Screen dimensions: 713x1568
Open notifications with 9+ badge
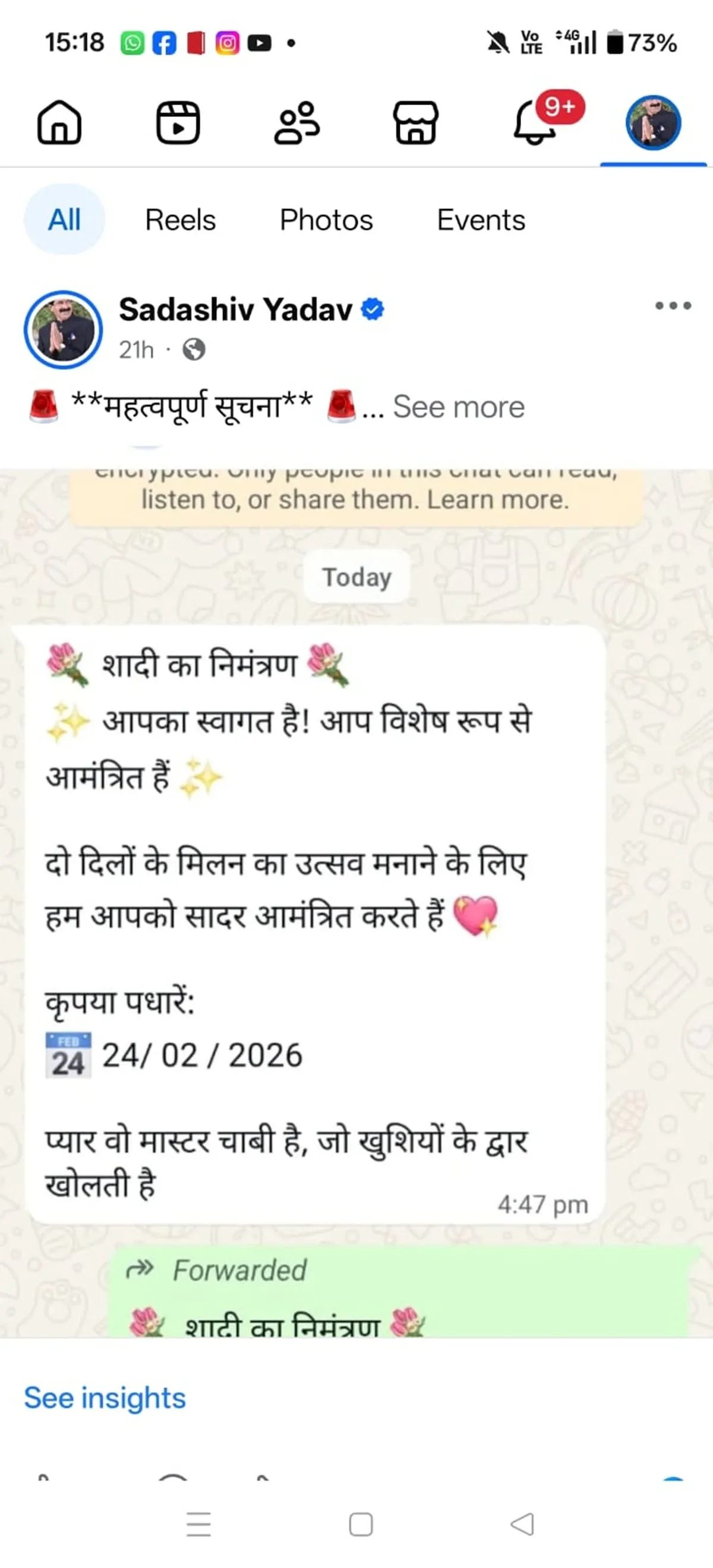[x=536, y=124]
